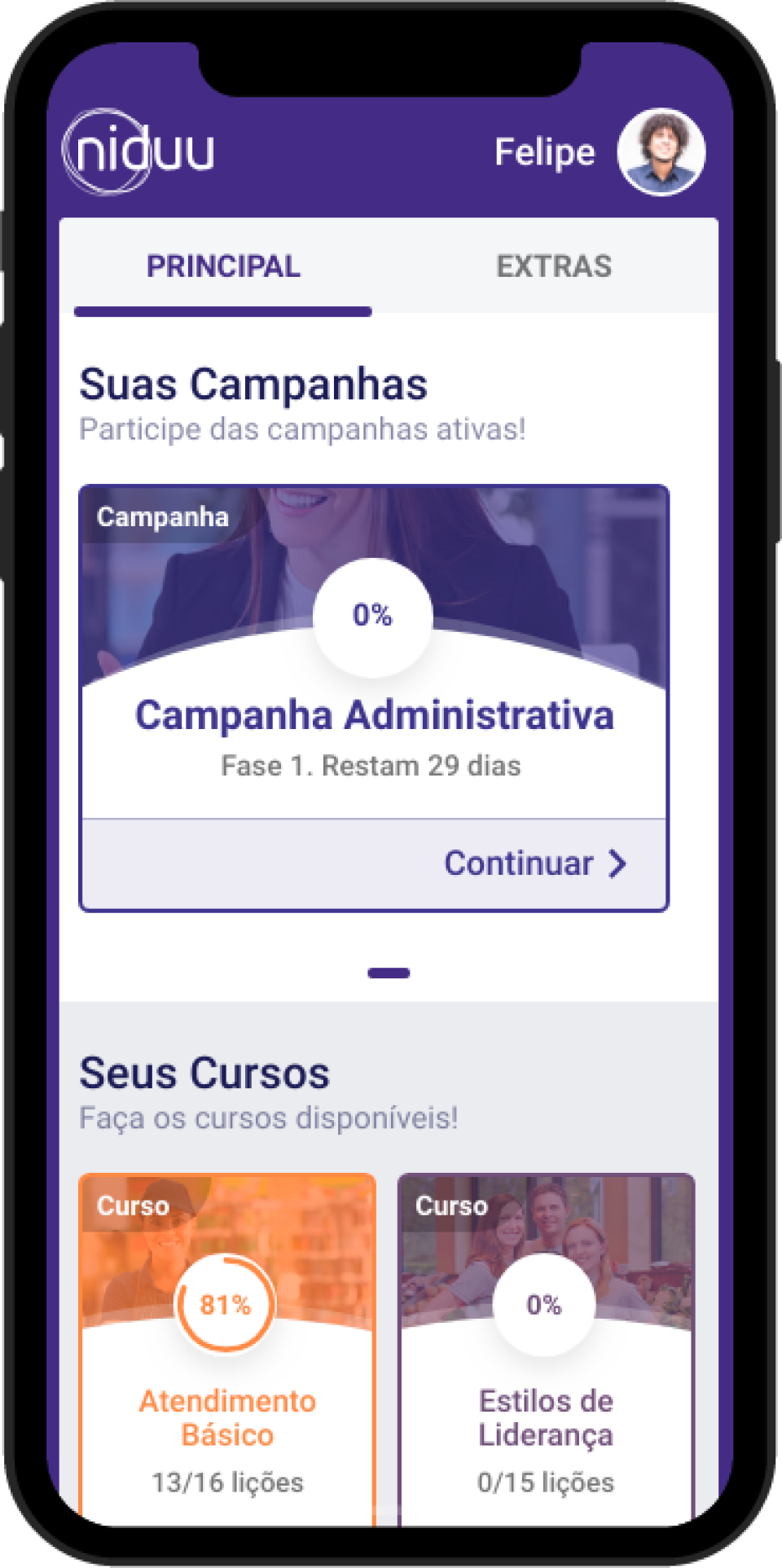Open the Atendimento Básico course
This screenshot has height=1568, width=782.
coord(227,1417)
